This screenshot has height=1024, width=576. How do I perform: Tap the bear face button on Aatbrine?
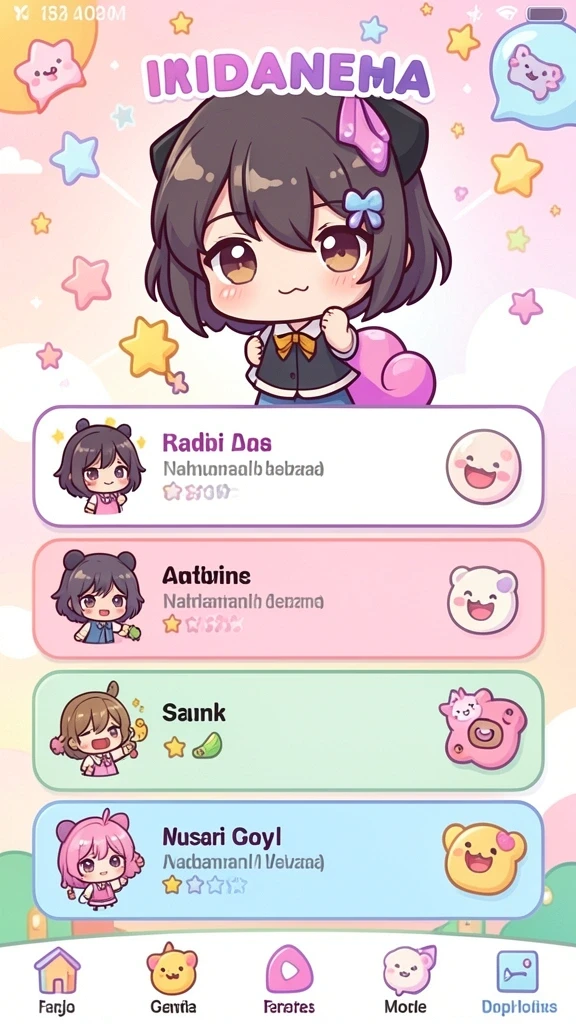(483, 599)
